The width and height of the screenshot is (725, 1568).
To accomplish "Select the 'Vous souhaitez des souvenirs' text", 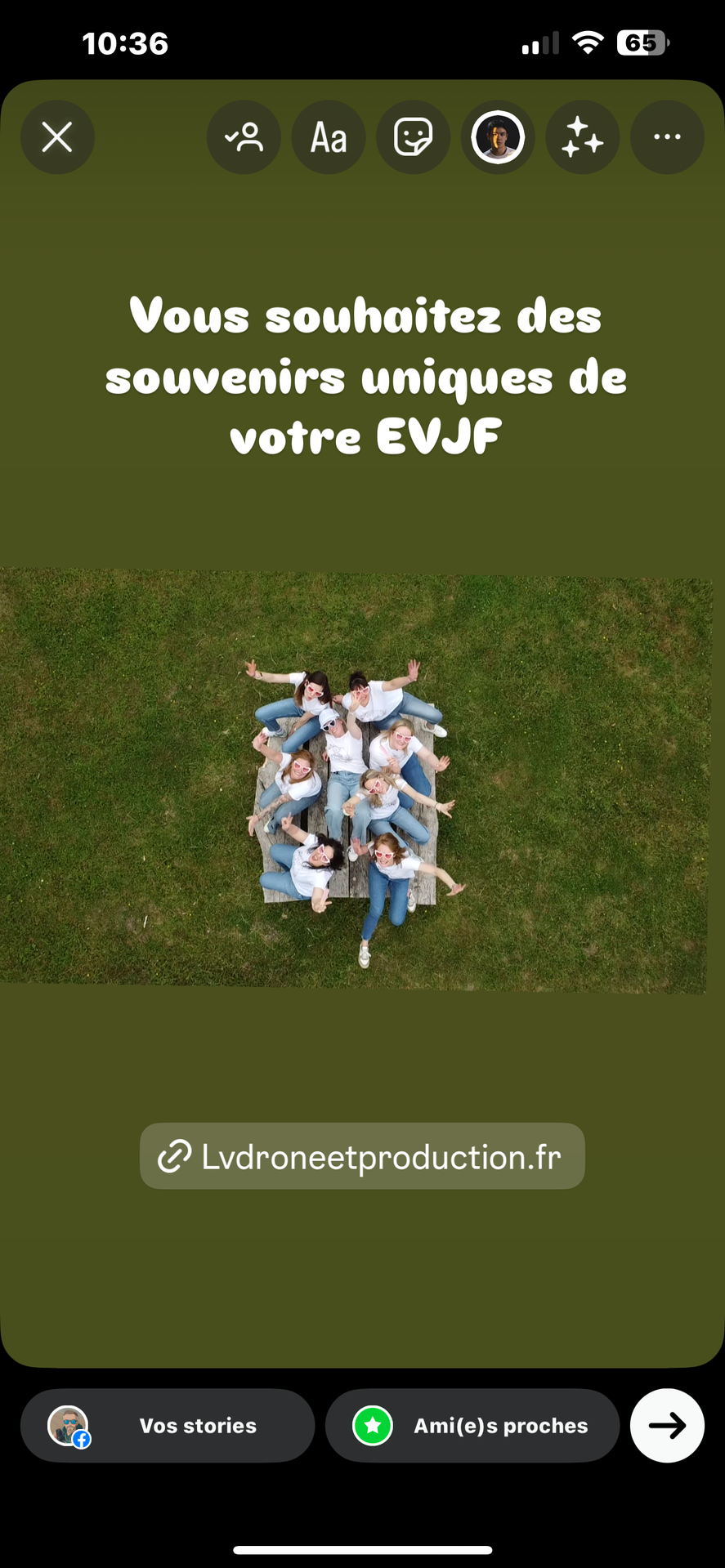I will (x=365, y=376).
